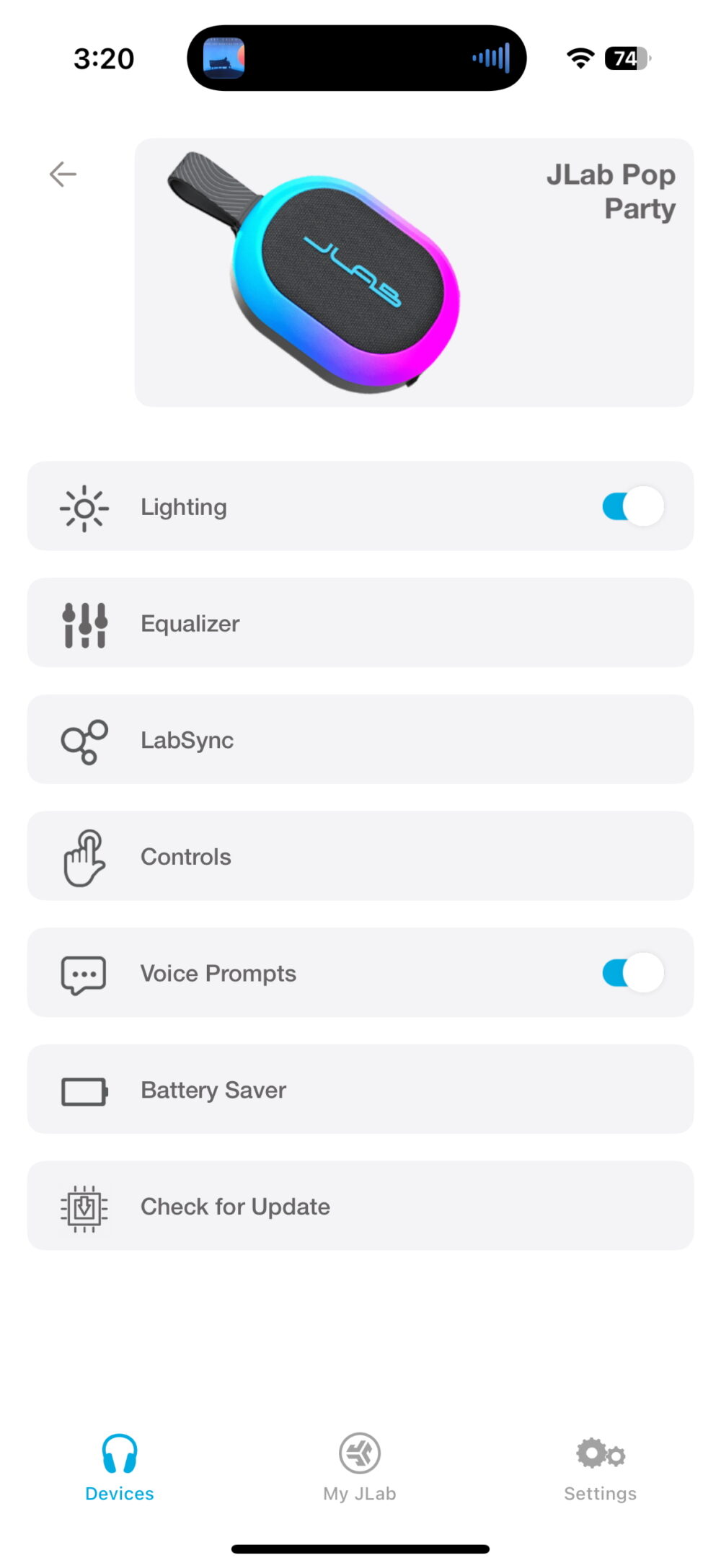Go back using the arrow icon
The height and width of the screenshot is (1568, 721).
coord(63,174)
